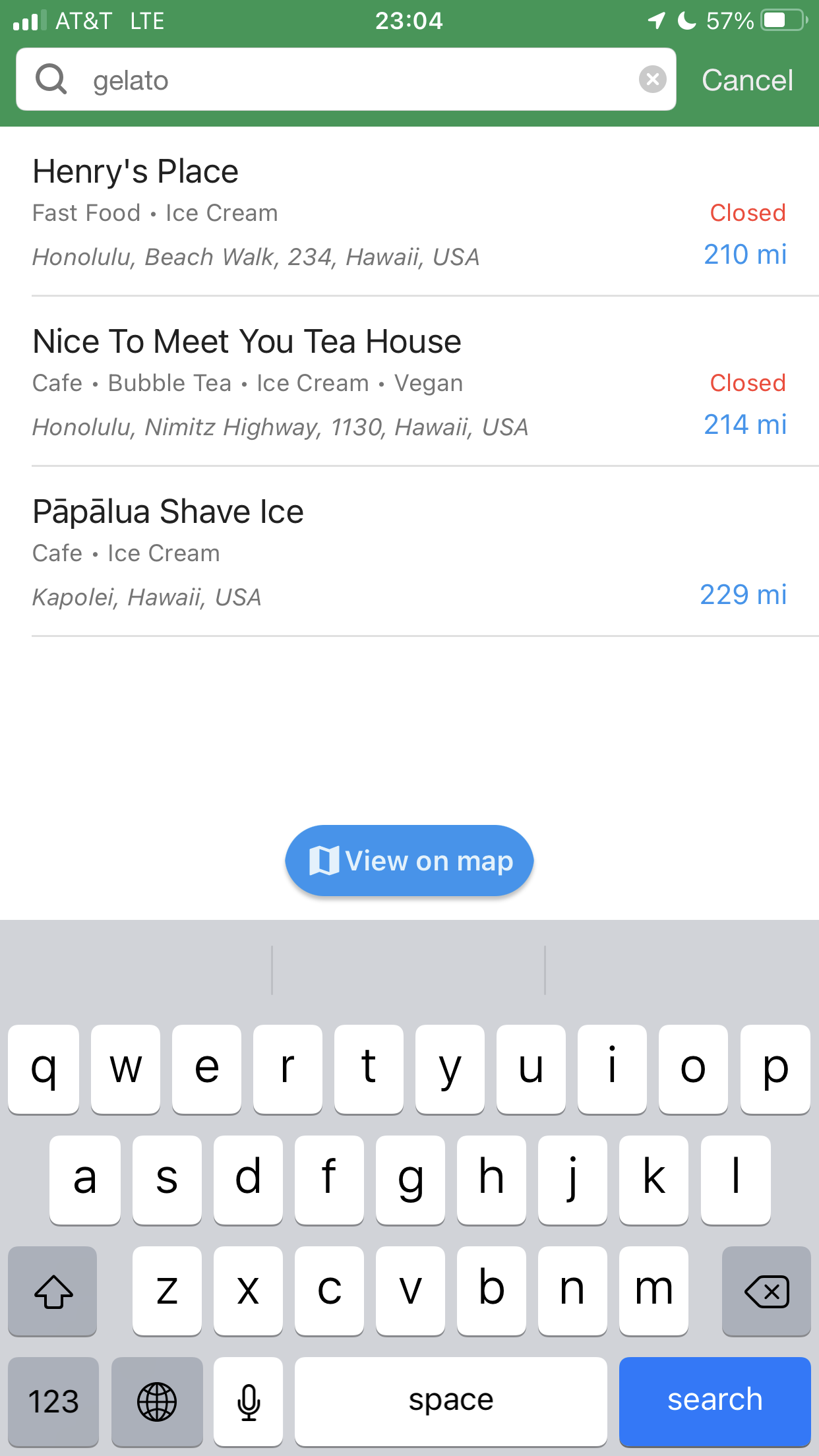This screenshot has height=1456, width=819.
Task: Tap the 214 mi distance for the Tea House
Action: click(x=745, y=425)
